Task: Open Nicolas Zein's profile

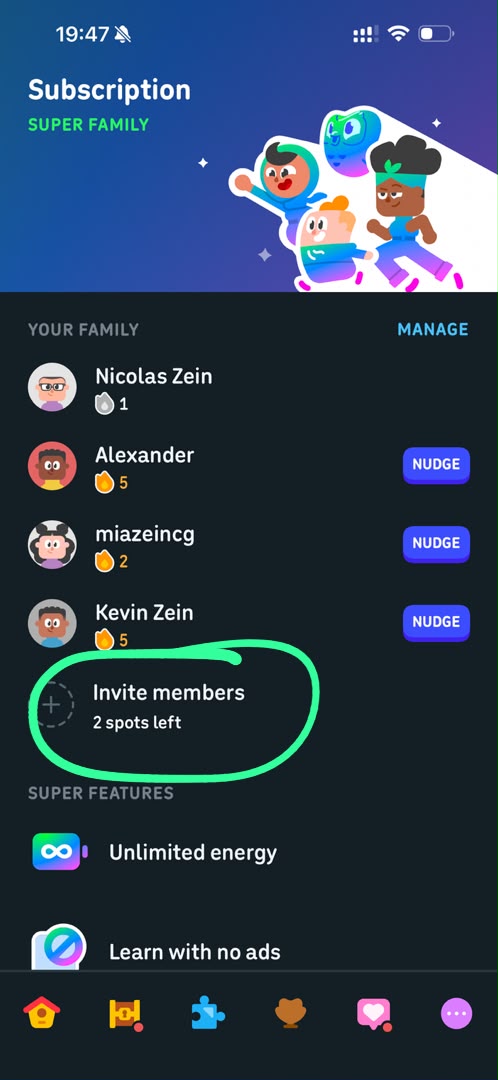Action: pos(249,387)
